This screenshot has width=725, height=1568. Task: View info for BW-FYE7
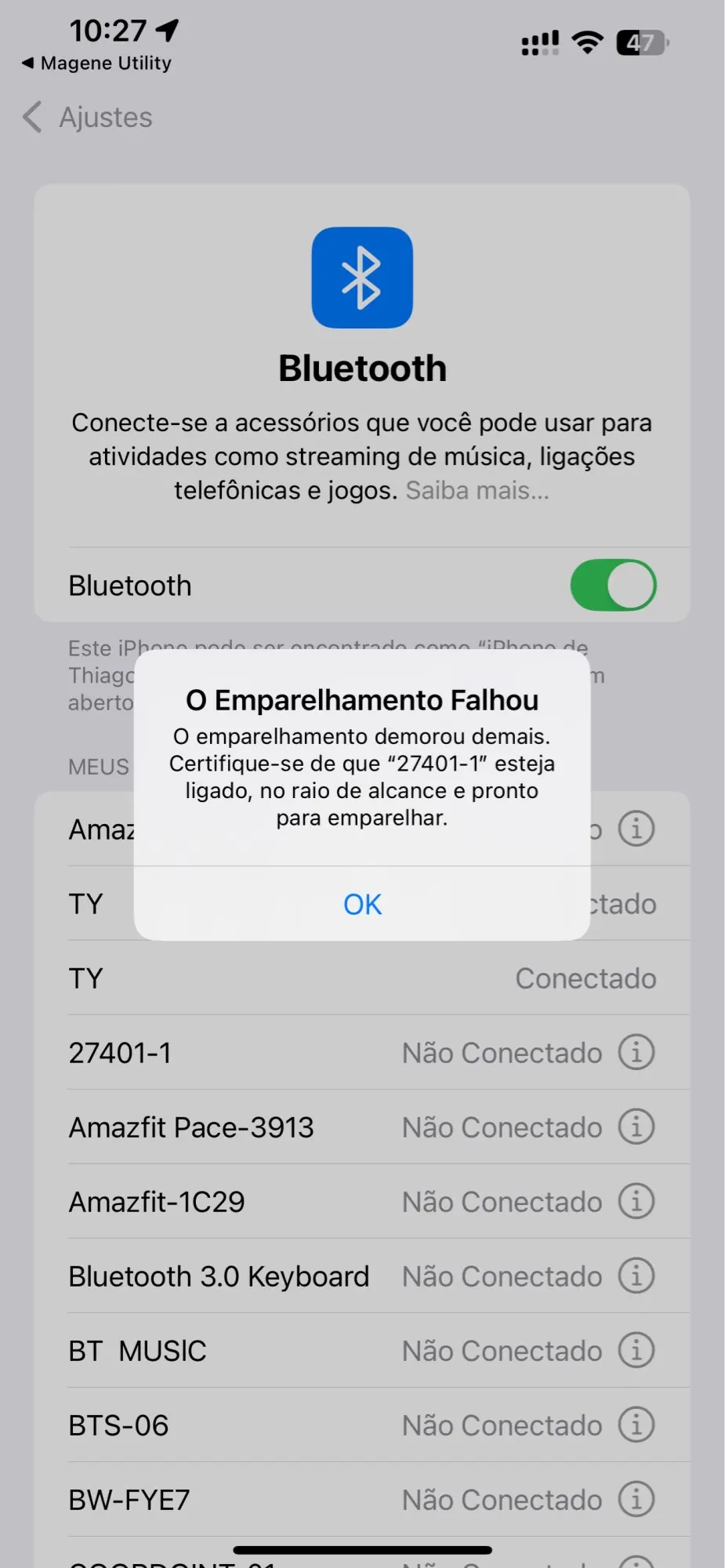click(636, 1499)
